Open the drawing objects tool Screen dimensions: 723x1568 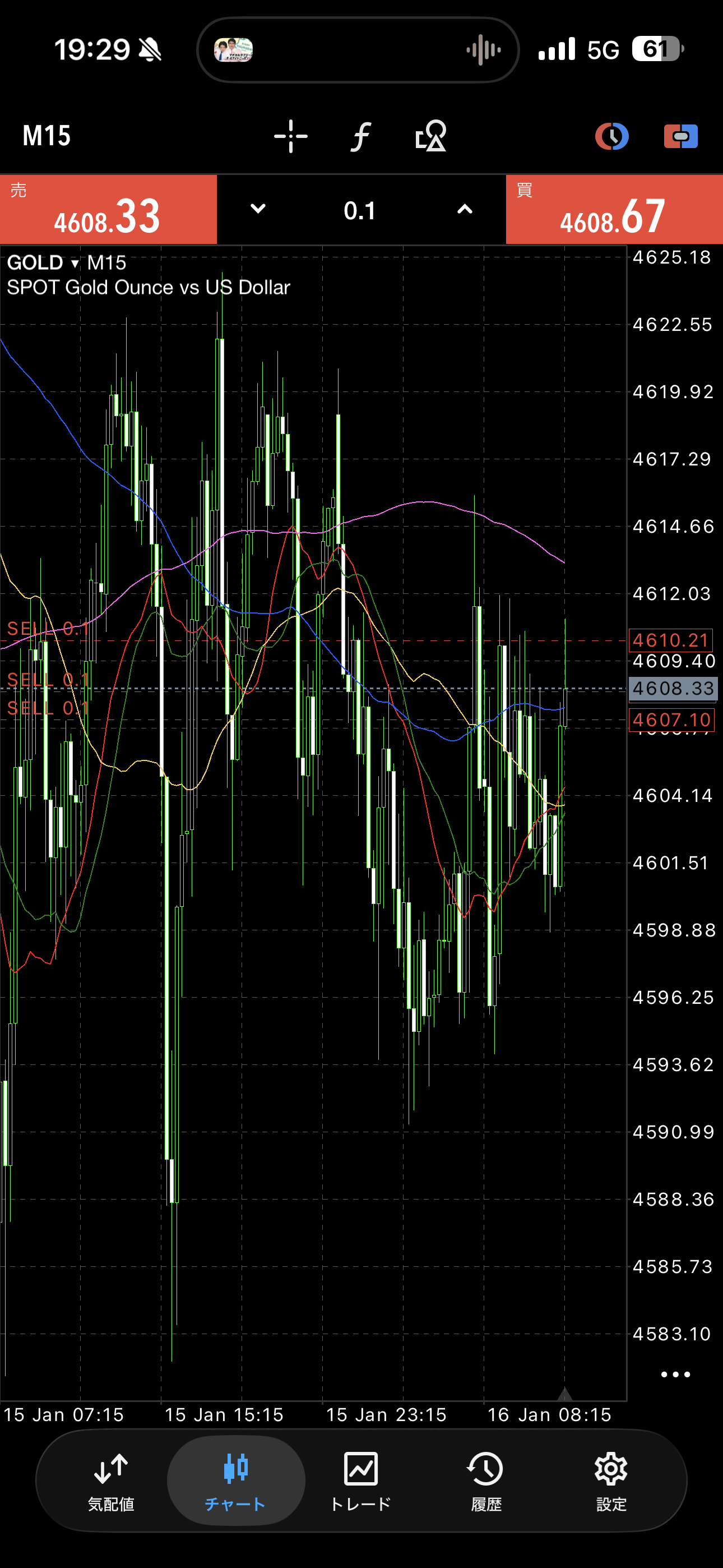tap(431, 136)
